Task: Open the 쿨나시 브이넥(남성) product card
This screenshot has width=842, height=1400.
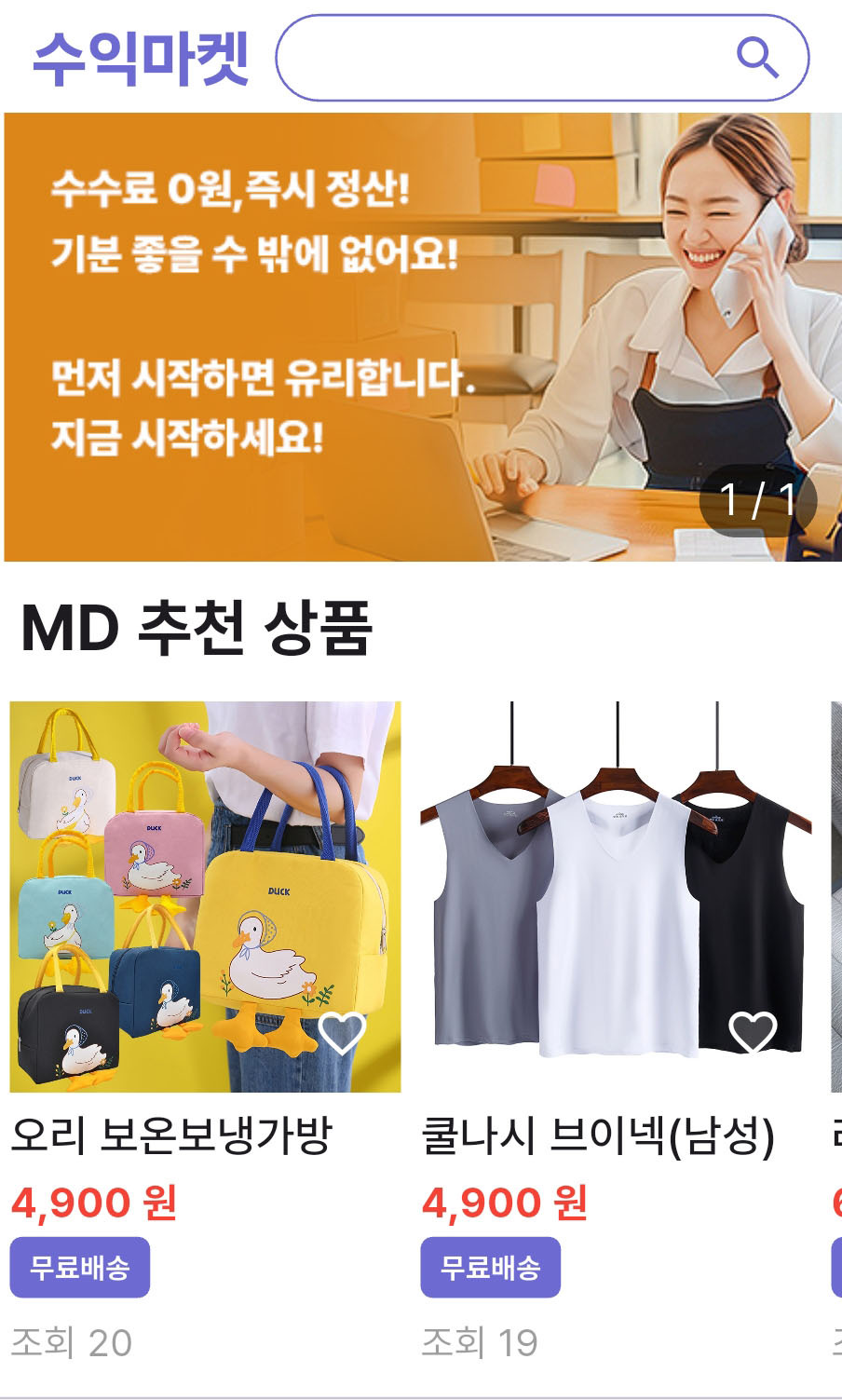Action: [x=615, y=896]
